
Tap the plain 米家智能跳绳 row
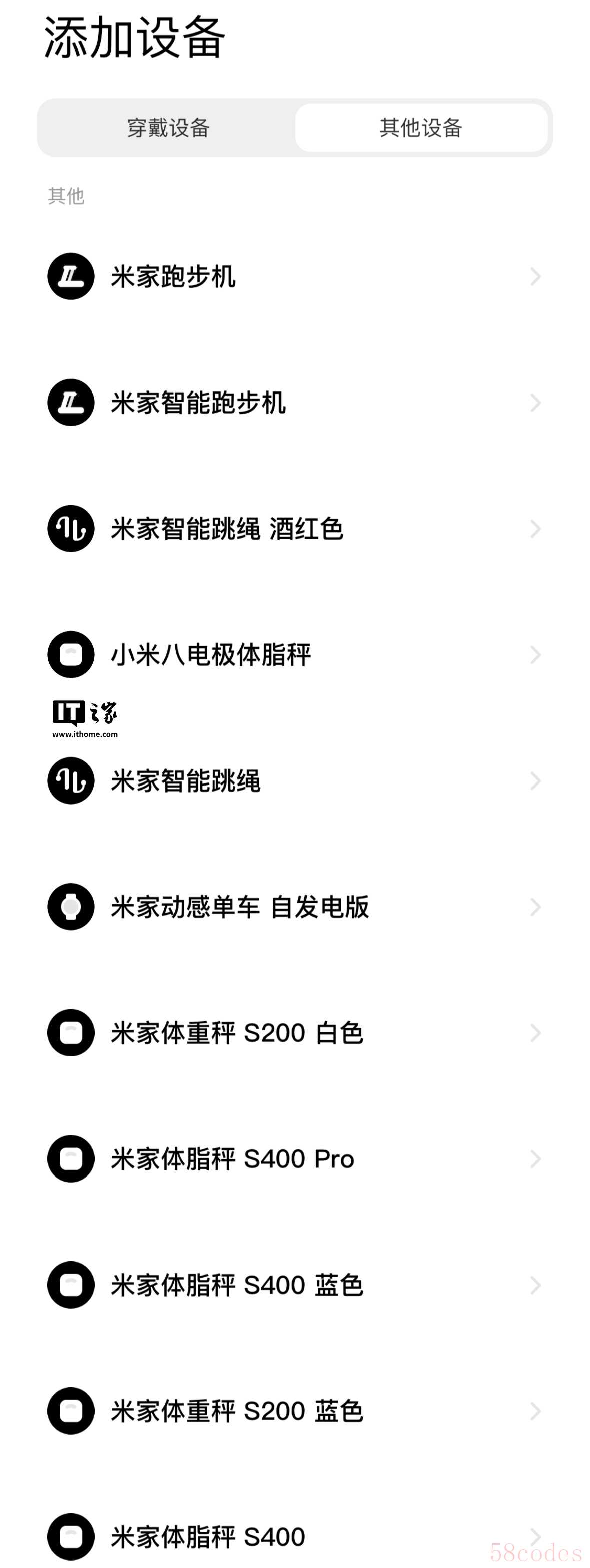[x=294, y=781]
